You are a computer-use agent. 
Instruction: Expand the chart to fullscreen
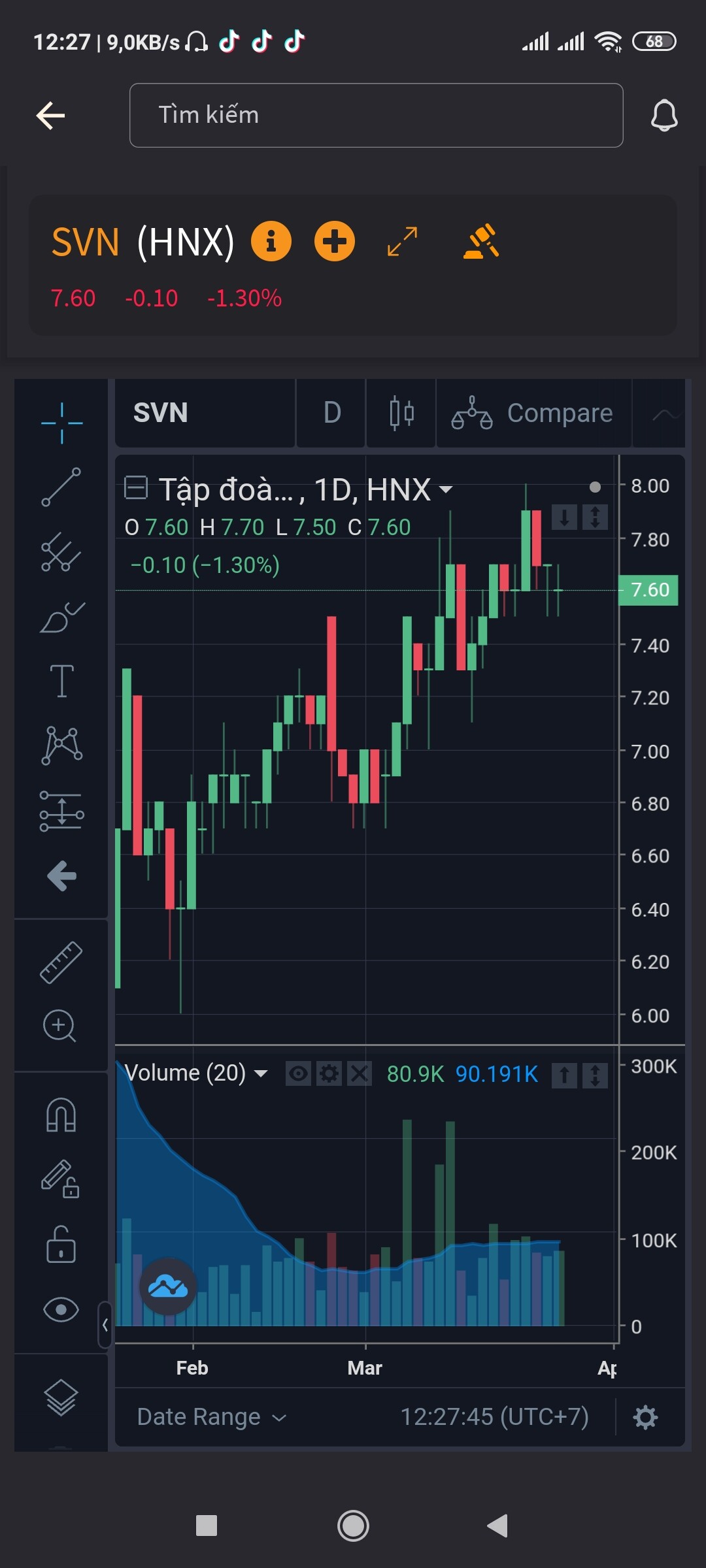(x=402, y=241)
